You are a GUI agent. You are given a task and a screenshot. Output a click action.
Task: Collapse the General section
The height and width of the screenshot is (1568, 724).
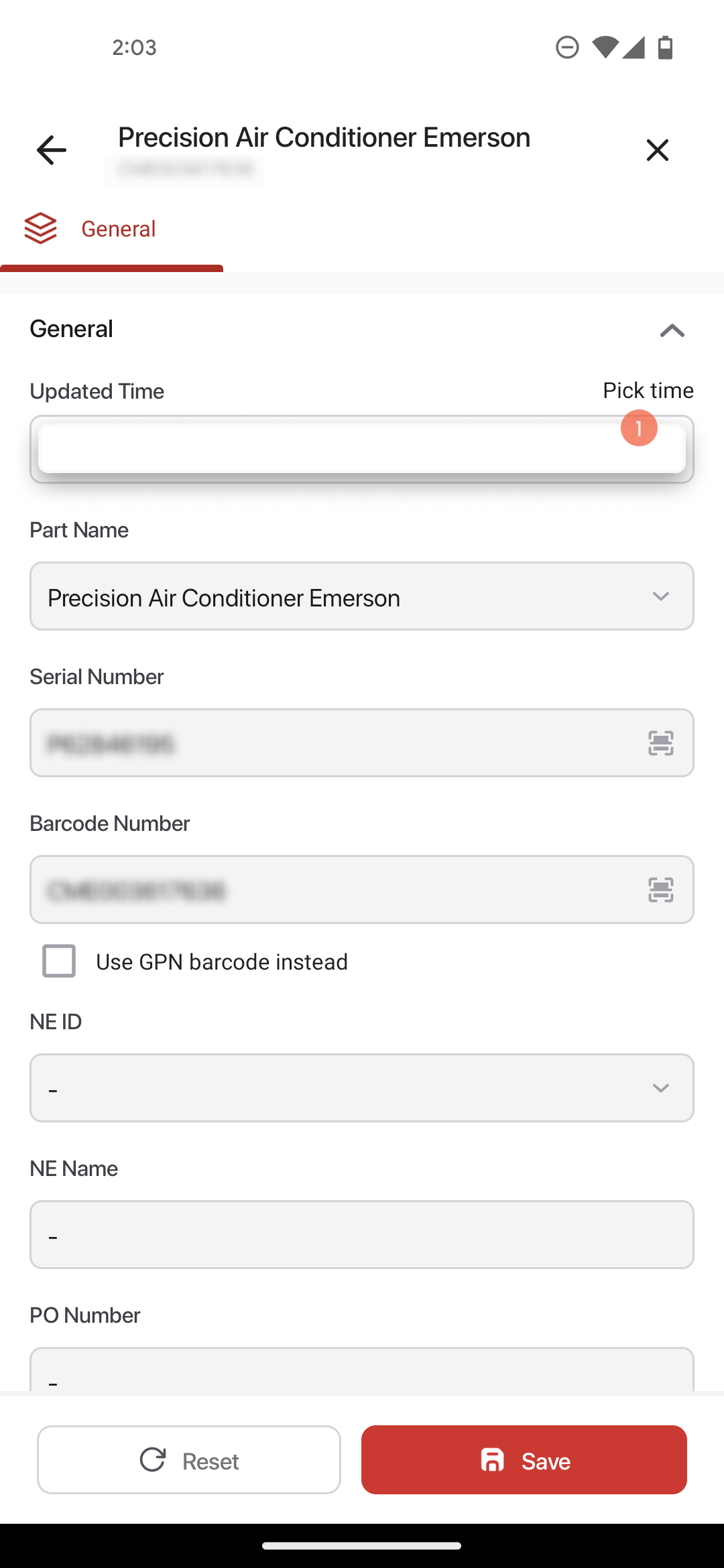[672, 330]
